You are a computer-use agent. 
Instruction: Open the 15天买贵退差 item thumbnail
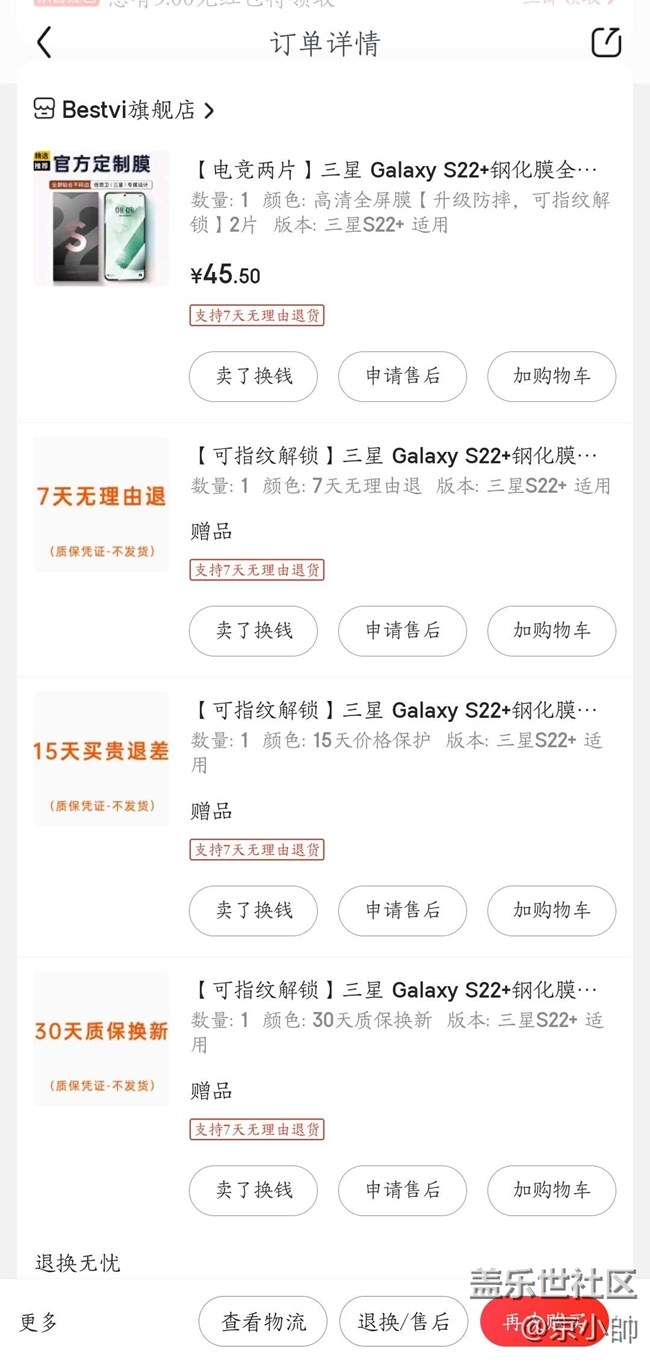click(x=101, y=759)
